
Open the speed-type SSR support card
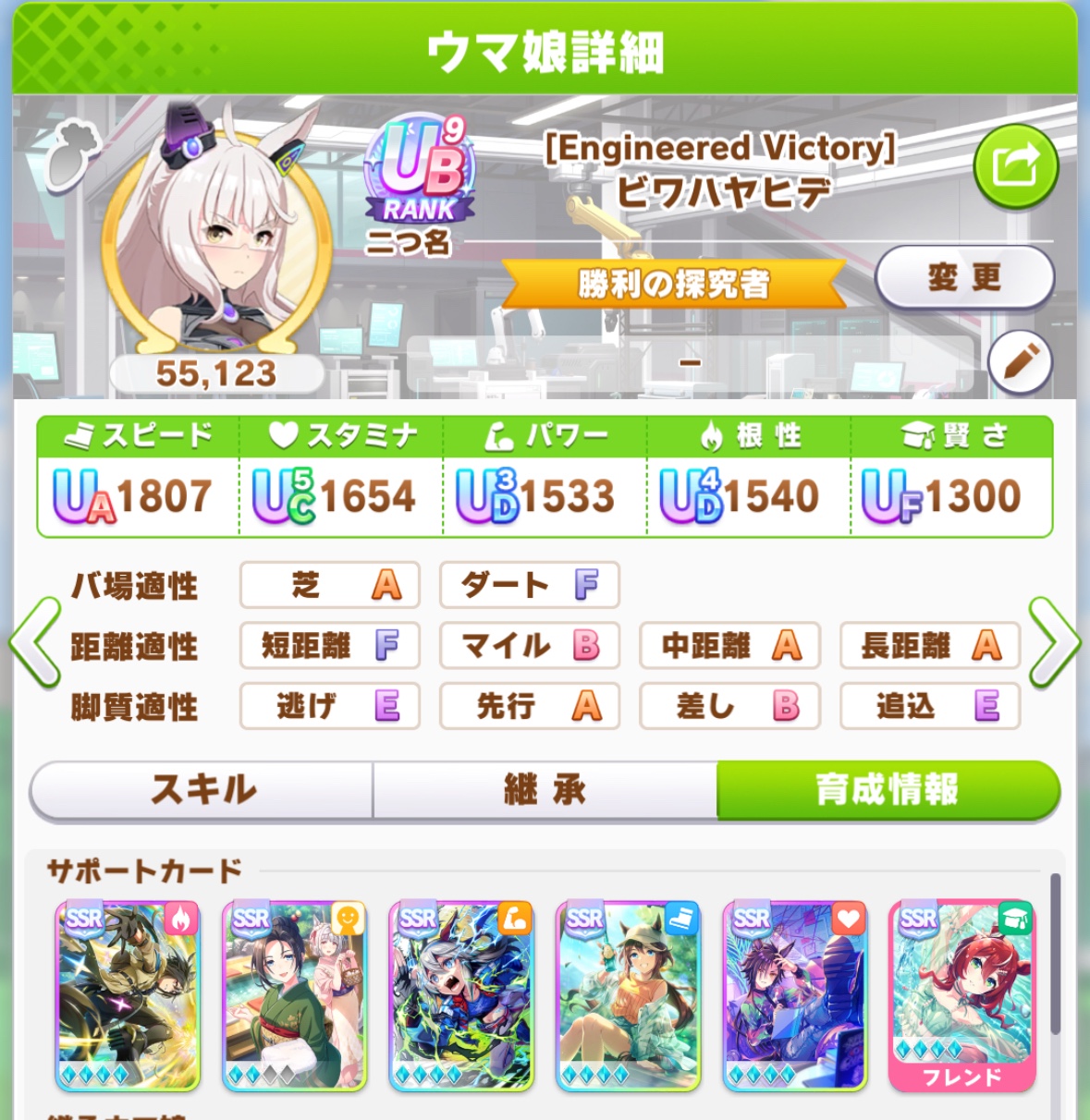pyautogui.click(x=628, y=995)
